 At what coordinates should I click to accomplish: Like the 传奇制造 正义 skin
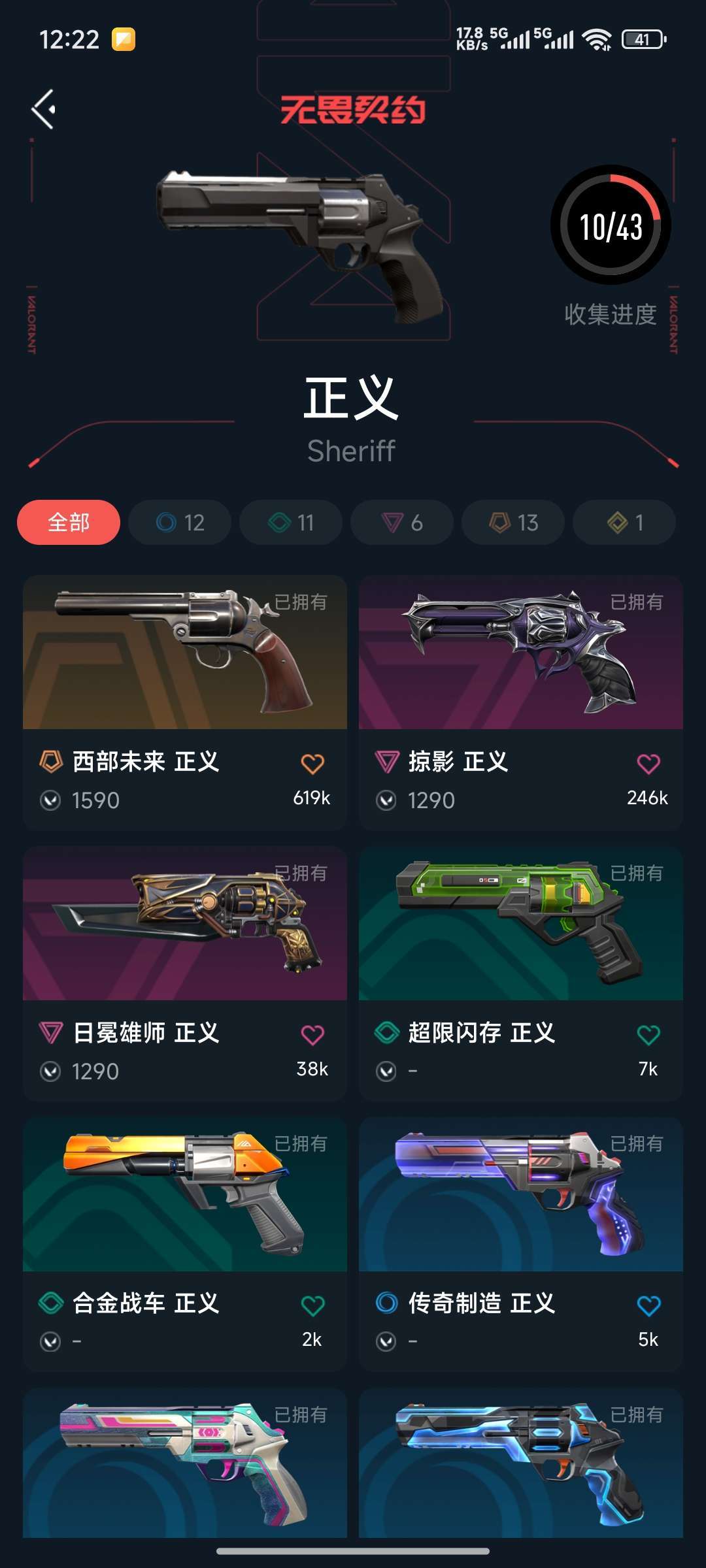click(648, 1306)
